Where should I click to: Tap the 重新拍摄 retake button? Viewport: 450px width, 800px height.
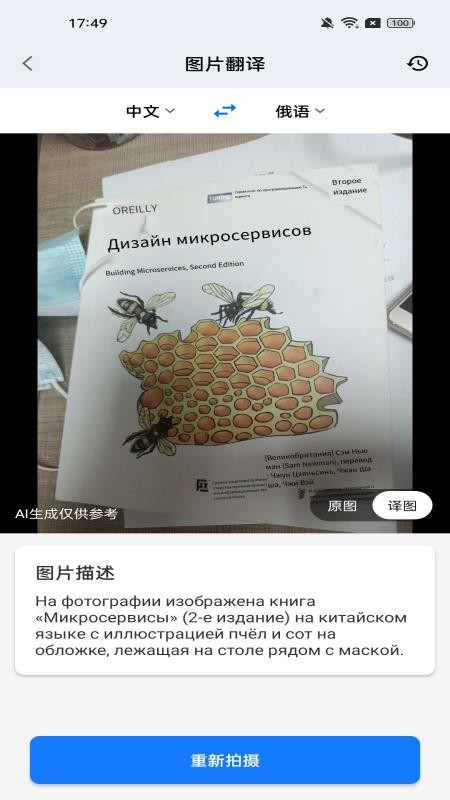coord(225,760)
